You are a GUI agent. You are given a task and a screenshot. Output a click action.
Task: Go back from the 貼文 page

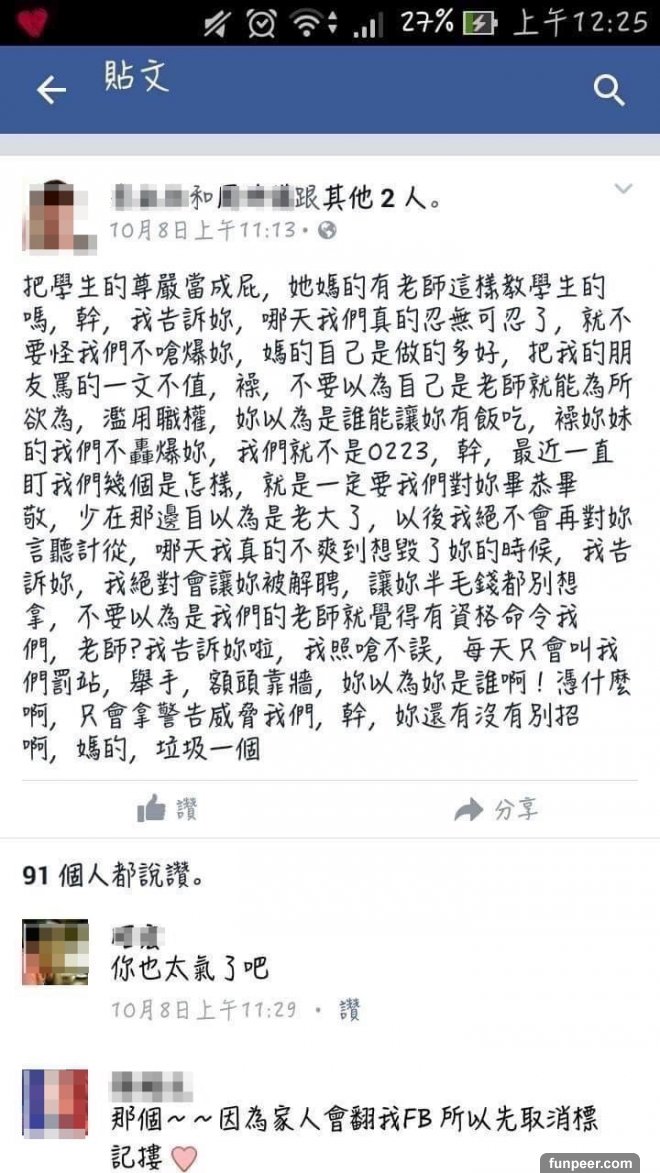pos(51,91)
